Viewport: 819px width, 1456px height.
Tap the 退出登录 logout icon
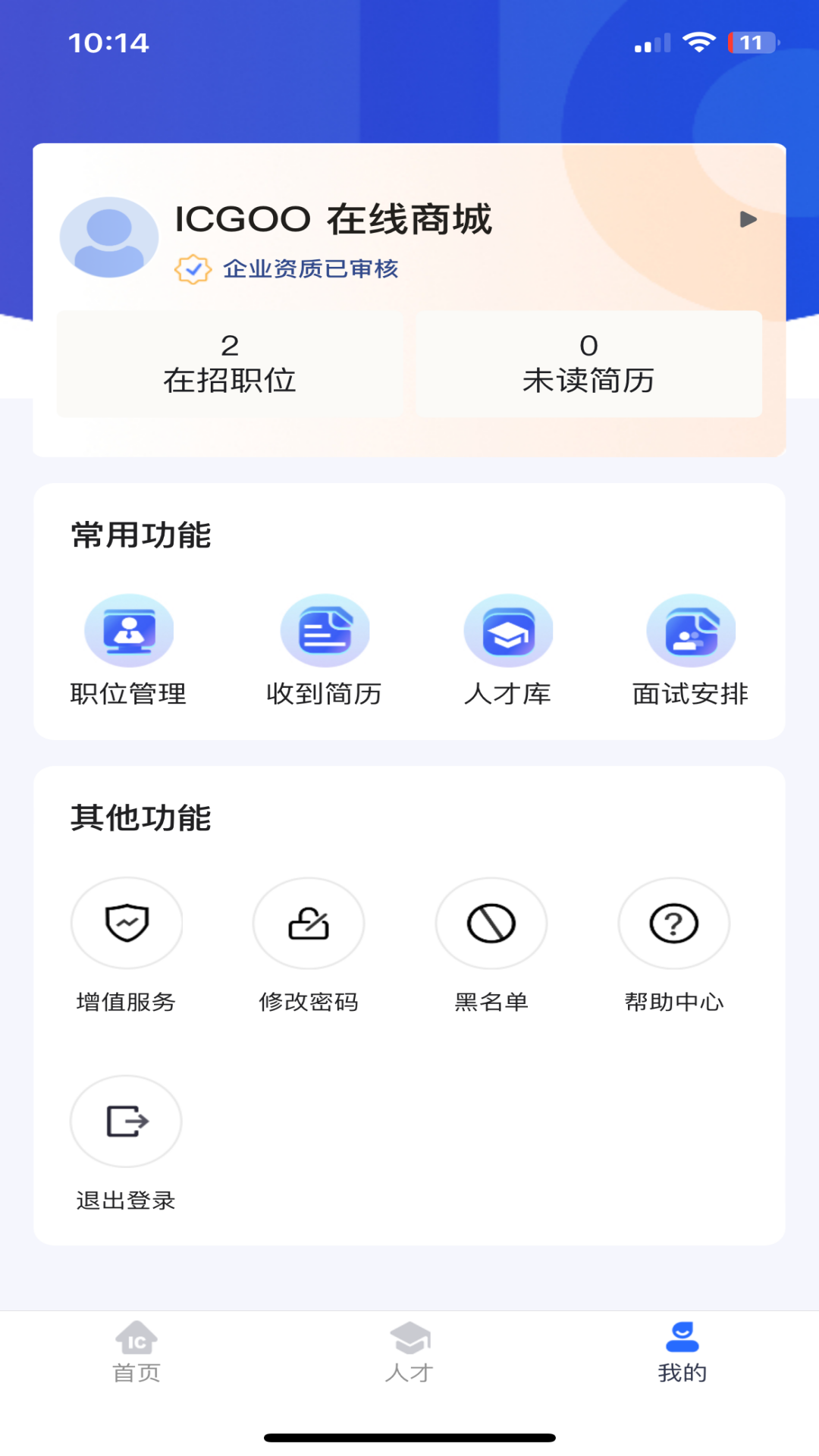coord(126,1121)
